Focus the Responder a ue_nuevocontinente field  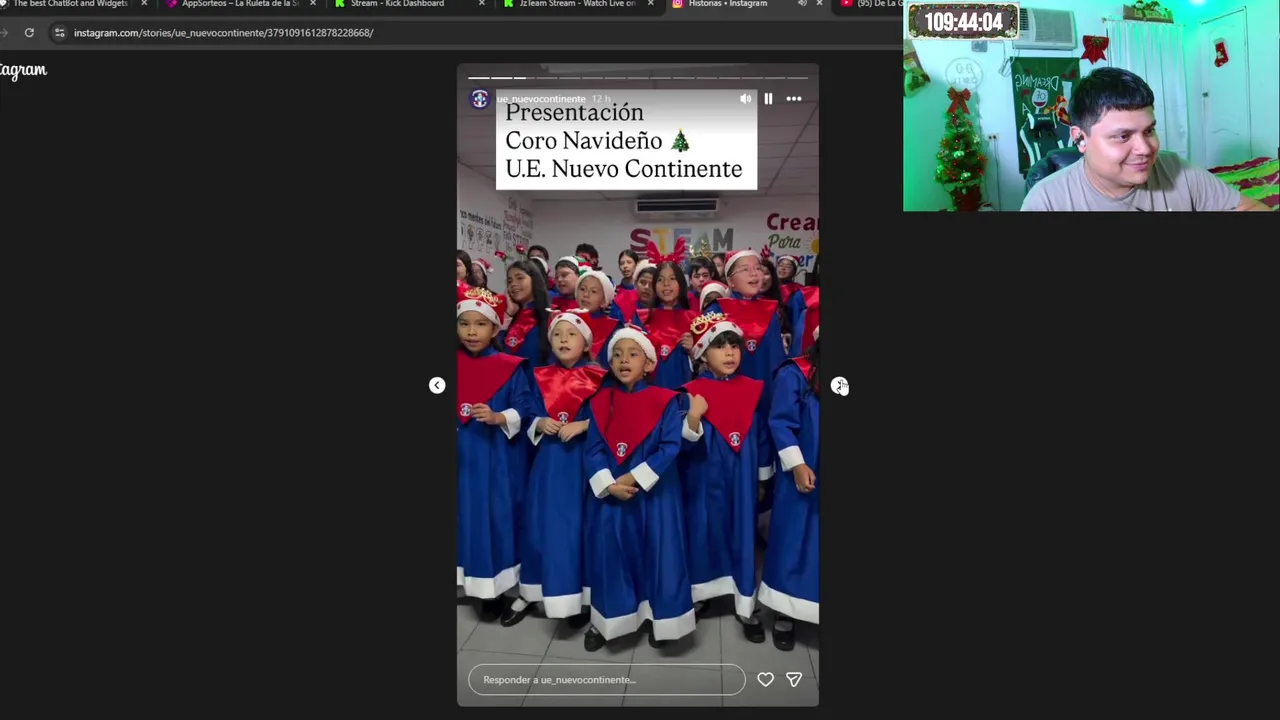606,680
